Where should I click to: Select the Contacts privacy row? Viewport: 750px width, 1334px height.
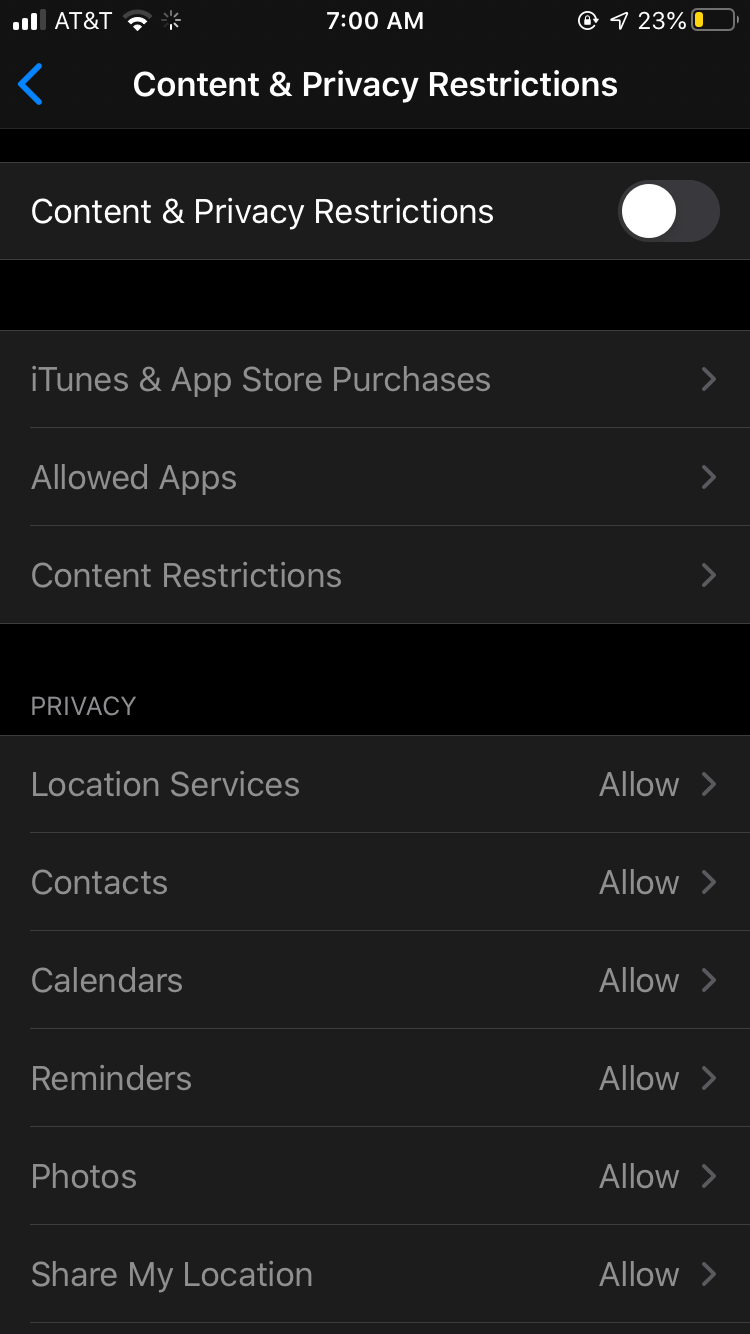click(x=375, y=883)
